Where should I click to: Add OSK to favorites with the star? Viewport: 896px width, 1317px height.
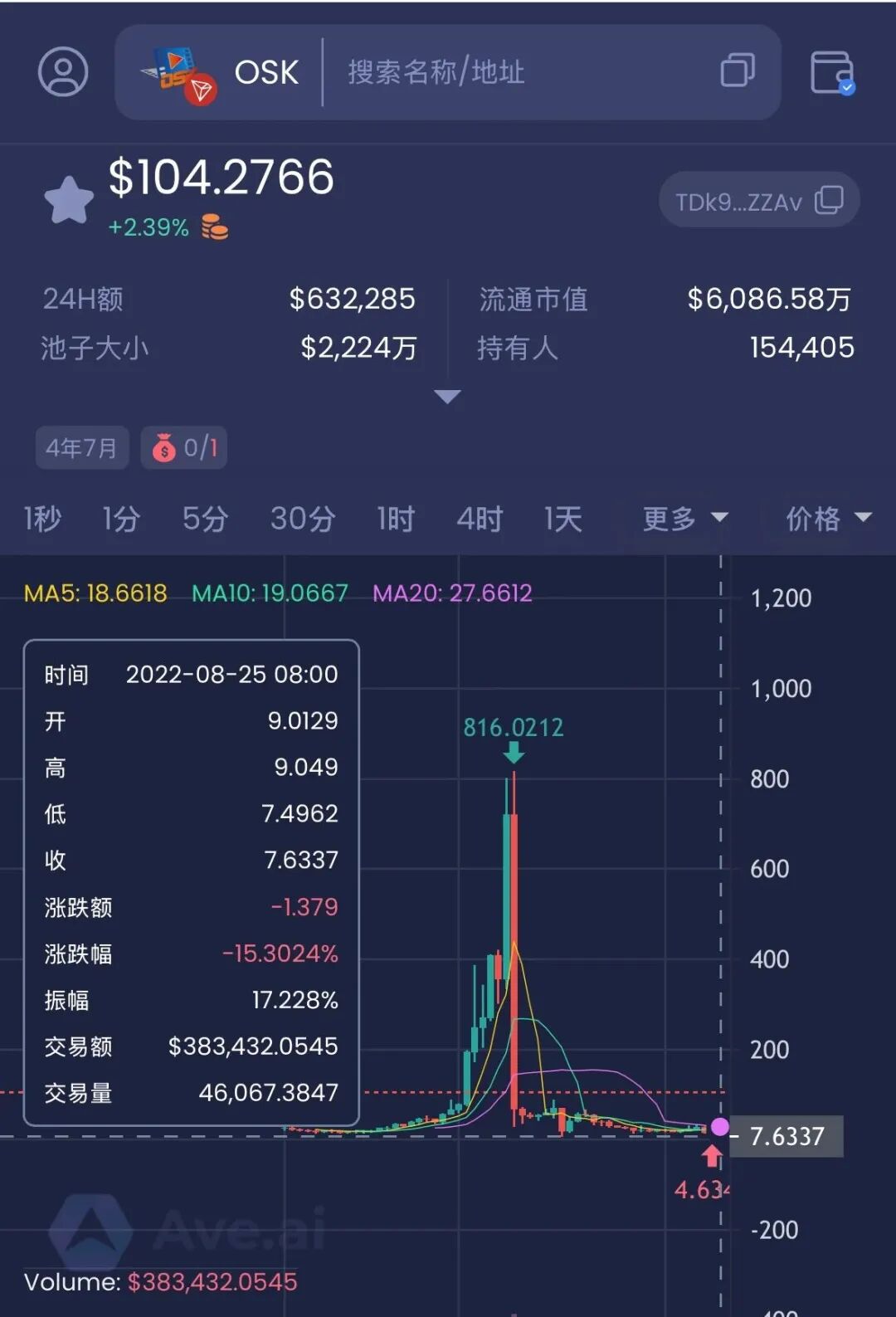point(69,200)
